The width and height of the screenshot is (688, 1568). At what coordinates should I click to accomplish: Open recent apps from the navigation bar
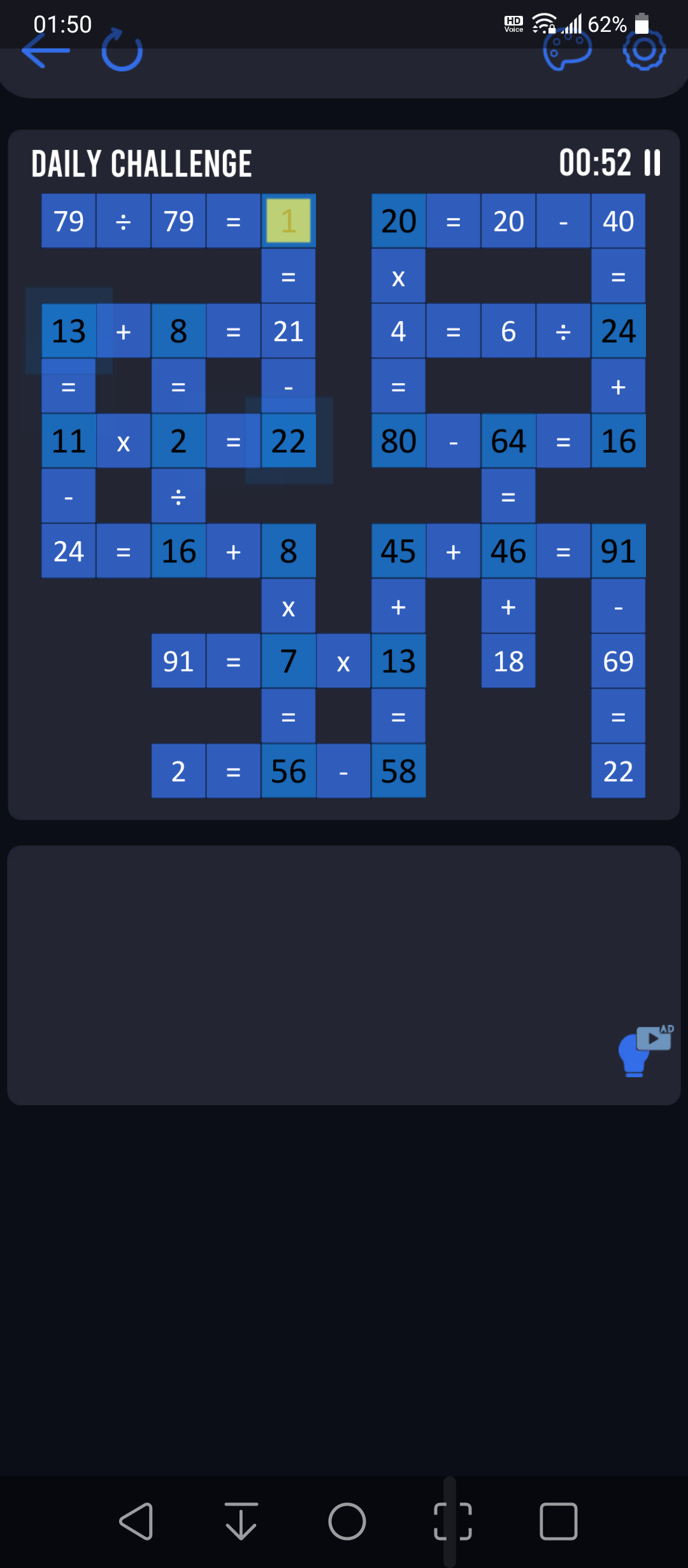point(559,1521)
